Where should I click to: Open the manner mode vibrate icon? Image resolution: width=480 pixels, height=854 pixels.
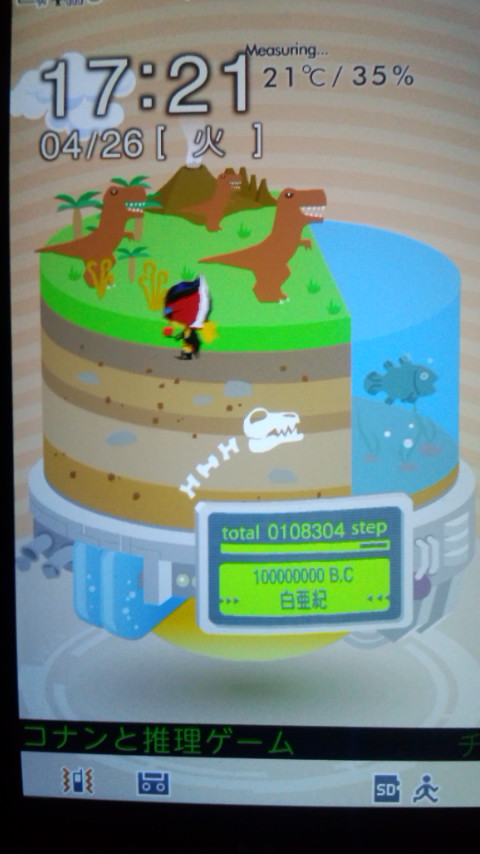pos(77,782)
